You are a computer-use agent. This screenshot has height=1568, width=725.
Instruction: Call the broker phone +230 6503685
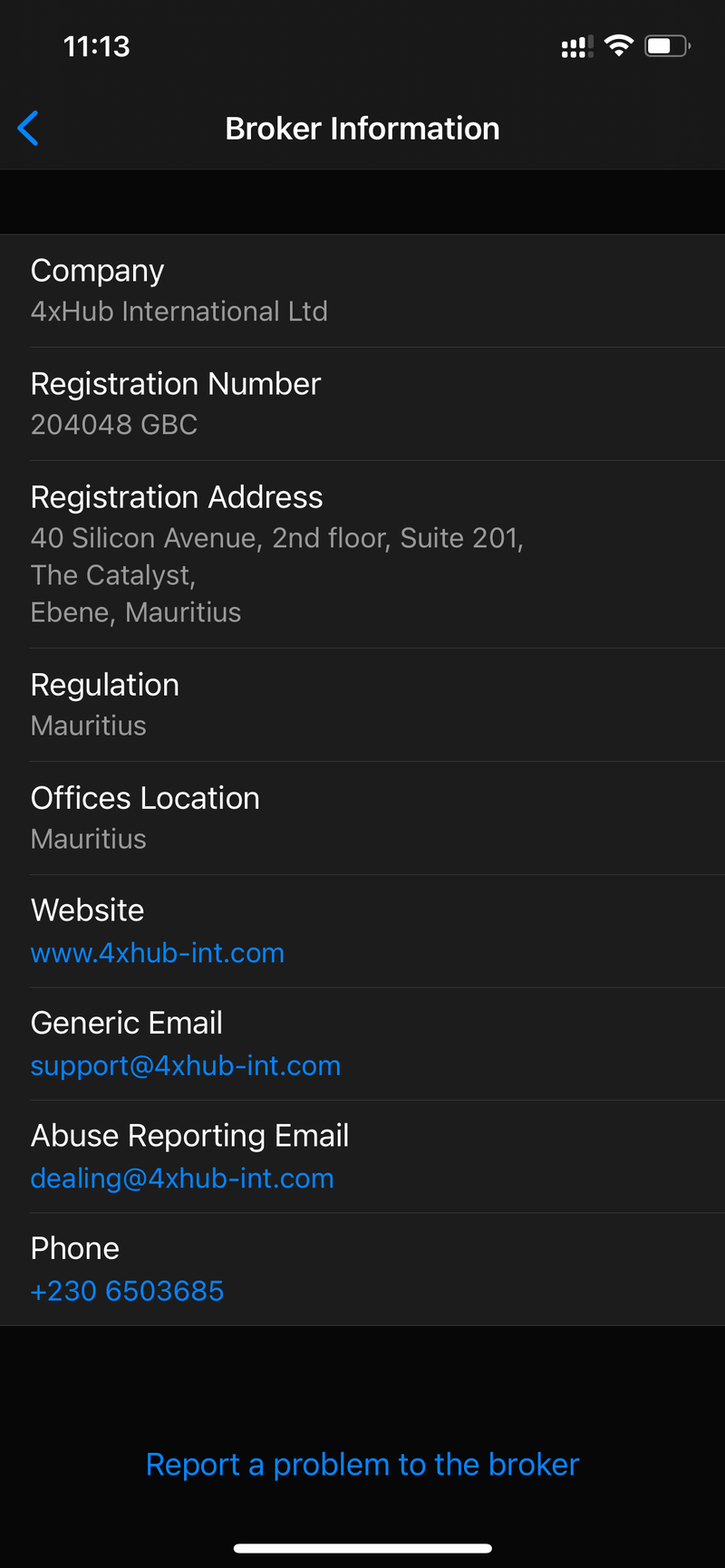[x=128, y=1290]
